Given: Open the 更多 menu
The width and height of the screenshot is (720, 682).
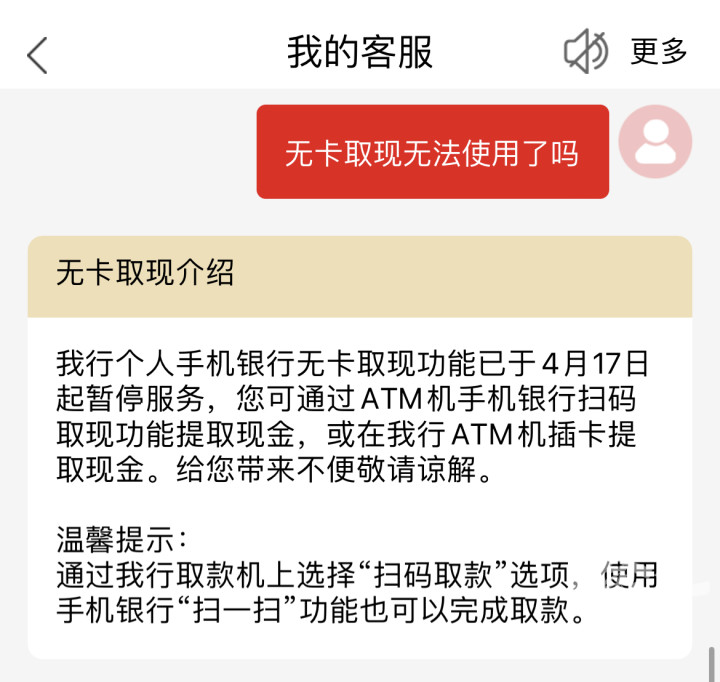Looking at the screenshot, I should pos(659,51).
